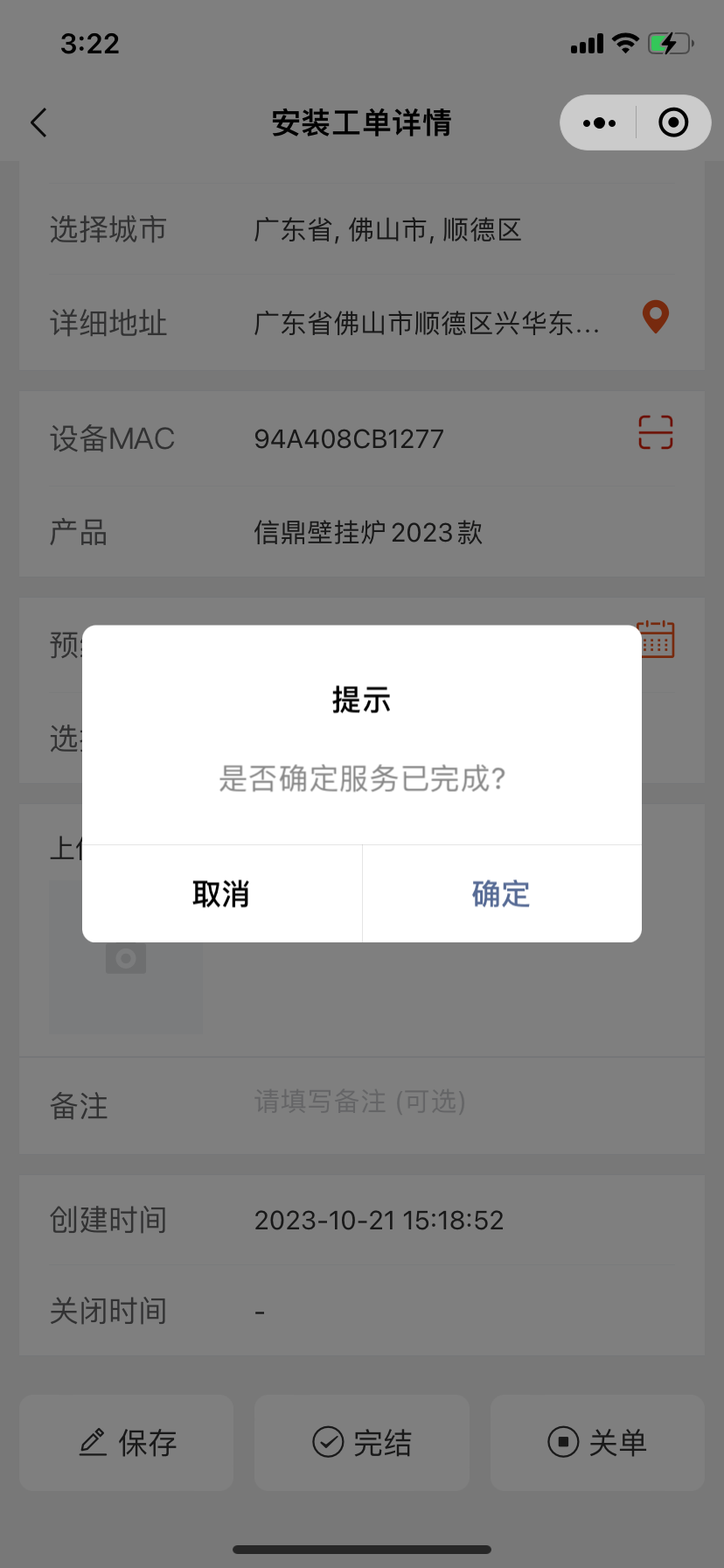This screenshot has width=724, height=1568.
Task: Cancel the dialog with 取消
Action: click(221, 893)
